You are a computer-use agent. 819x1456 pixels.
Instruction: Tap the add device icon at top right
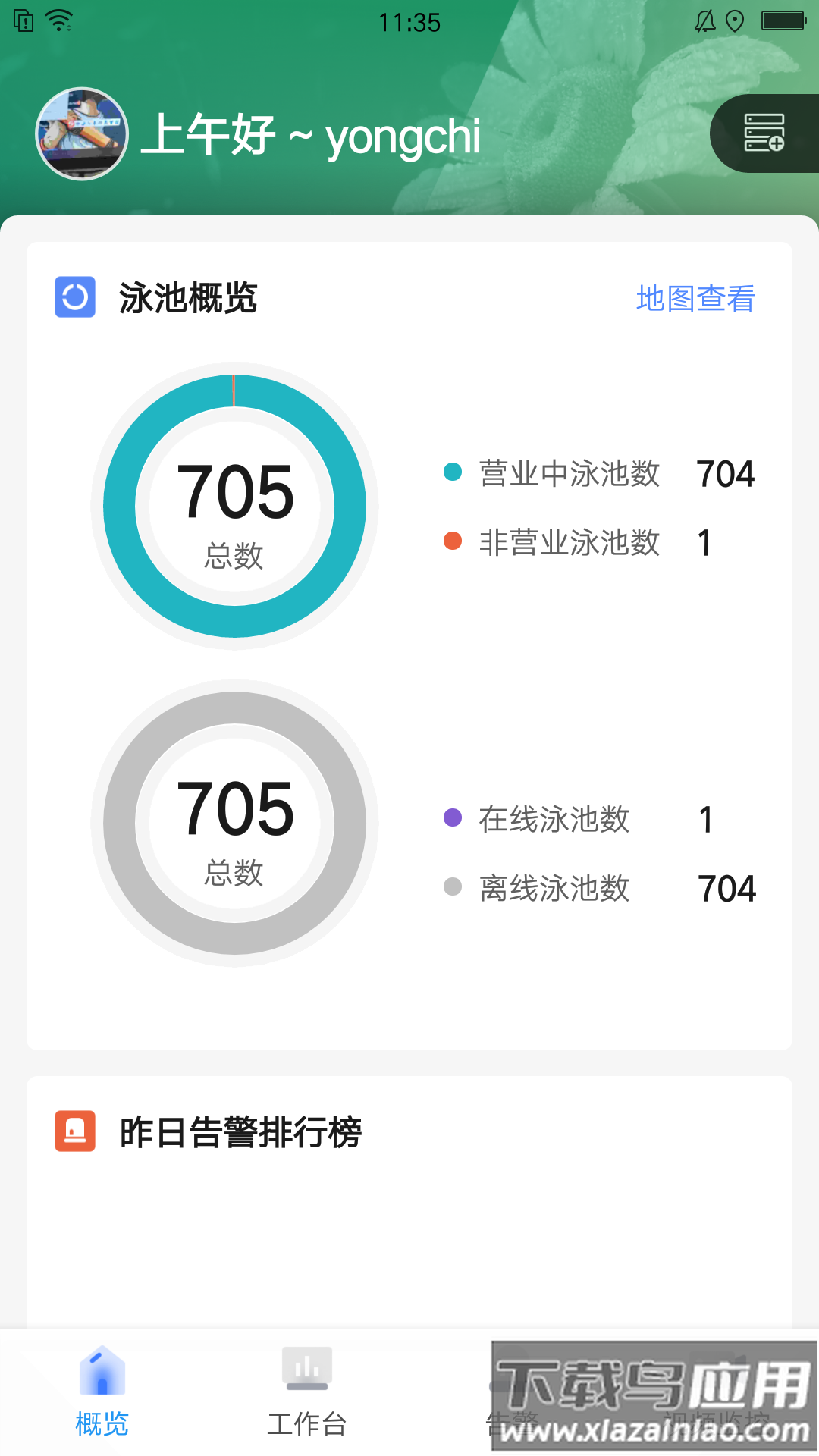pos(764,133)
